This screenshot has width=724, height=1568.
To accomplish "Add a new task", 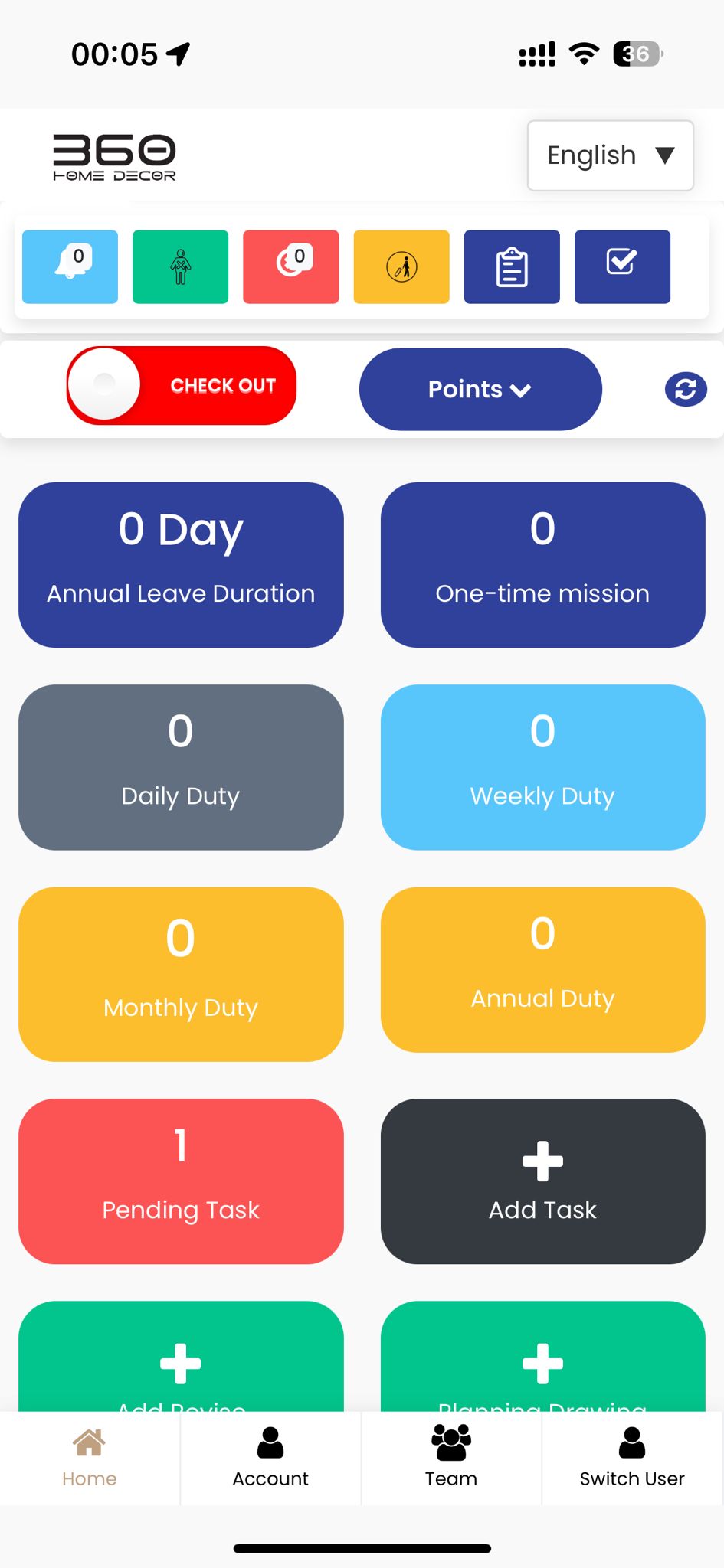I will pyautogui.click(x=542, y=1181).
